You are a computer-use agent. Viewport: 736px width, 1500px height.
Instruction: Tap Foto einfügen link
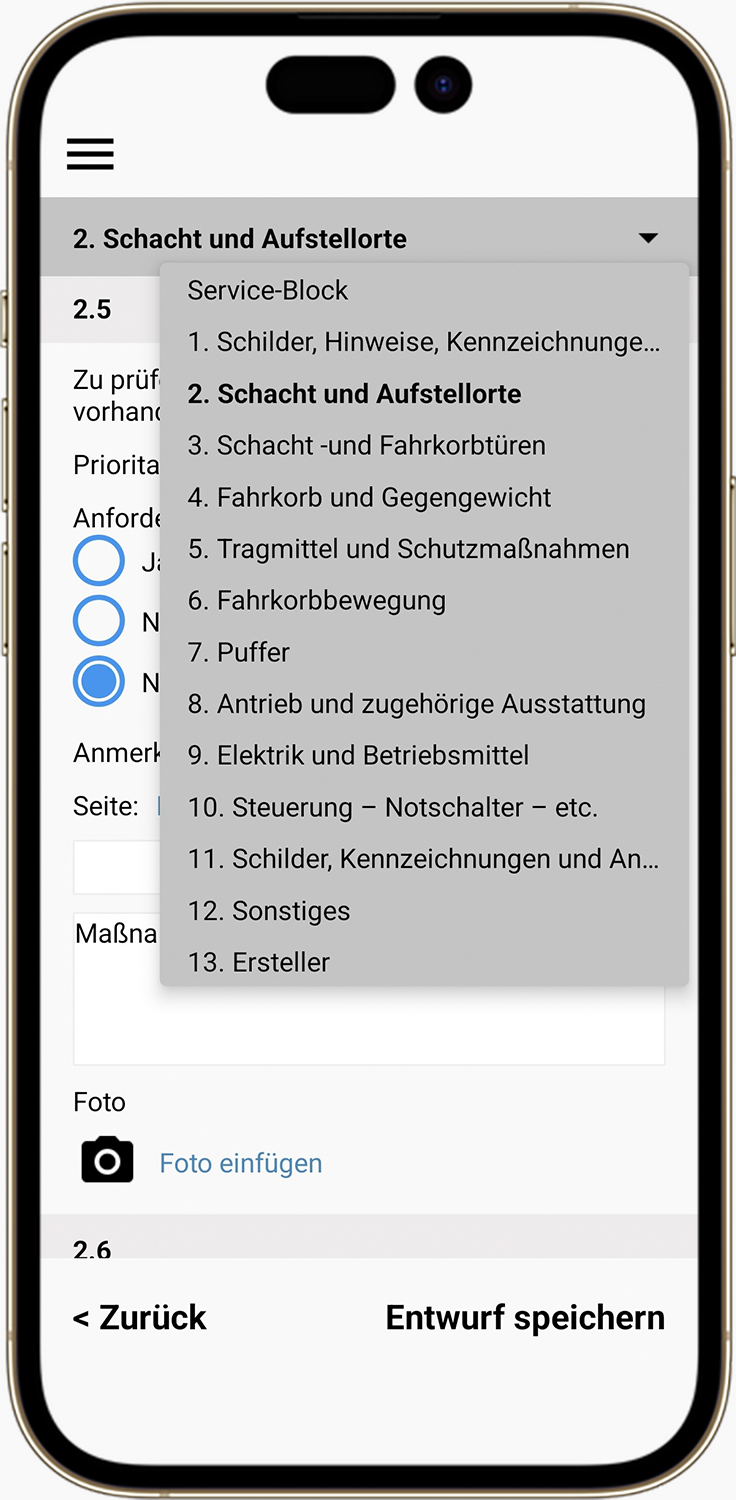pos(241,1163)
